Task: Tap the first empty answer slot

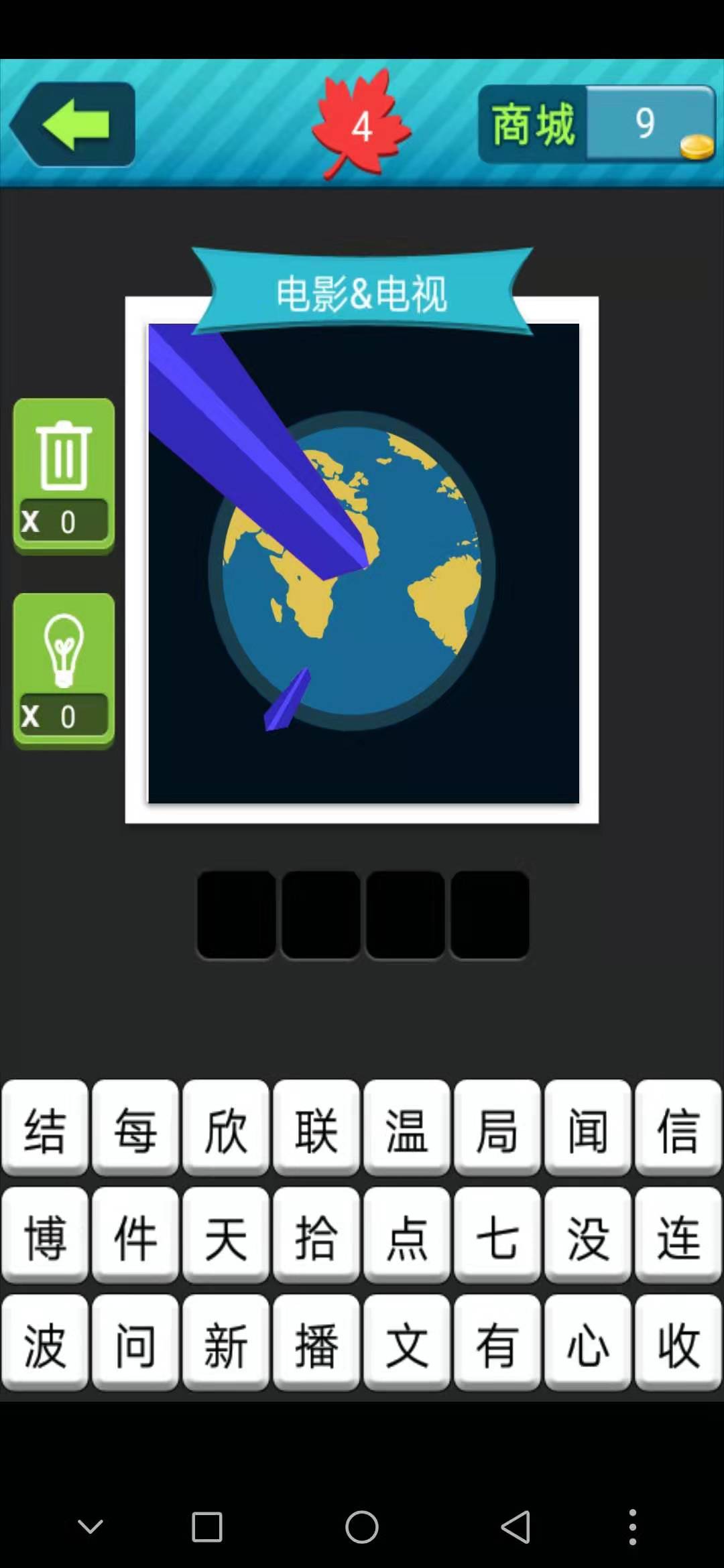Action: pyautogui.click(x=237, y=915)
